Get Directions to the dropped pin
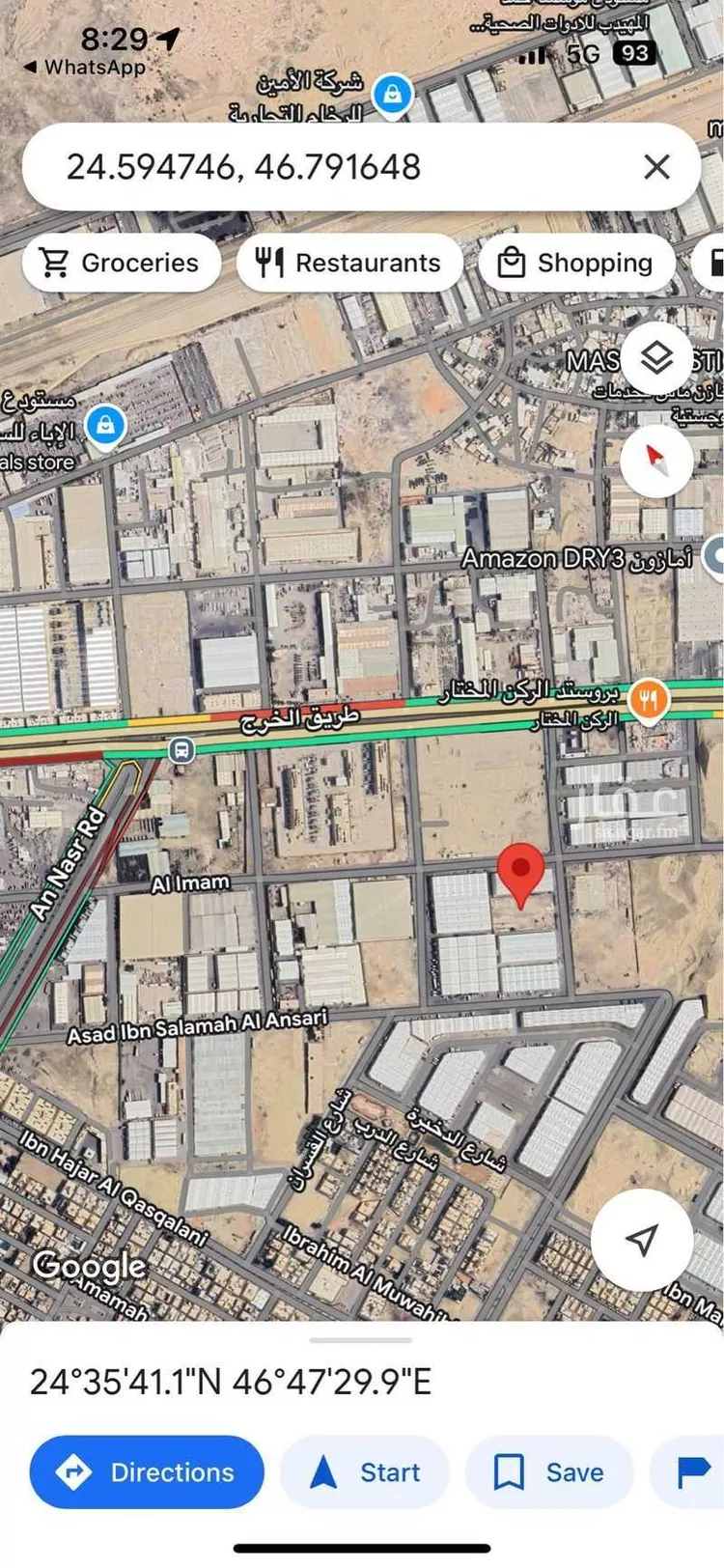The height and width of the screenshot is (1568, 724). coord(147,1472)
